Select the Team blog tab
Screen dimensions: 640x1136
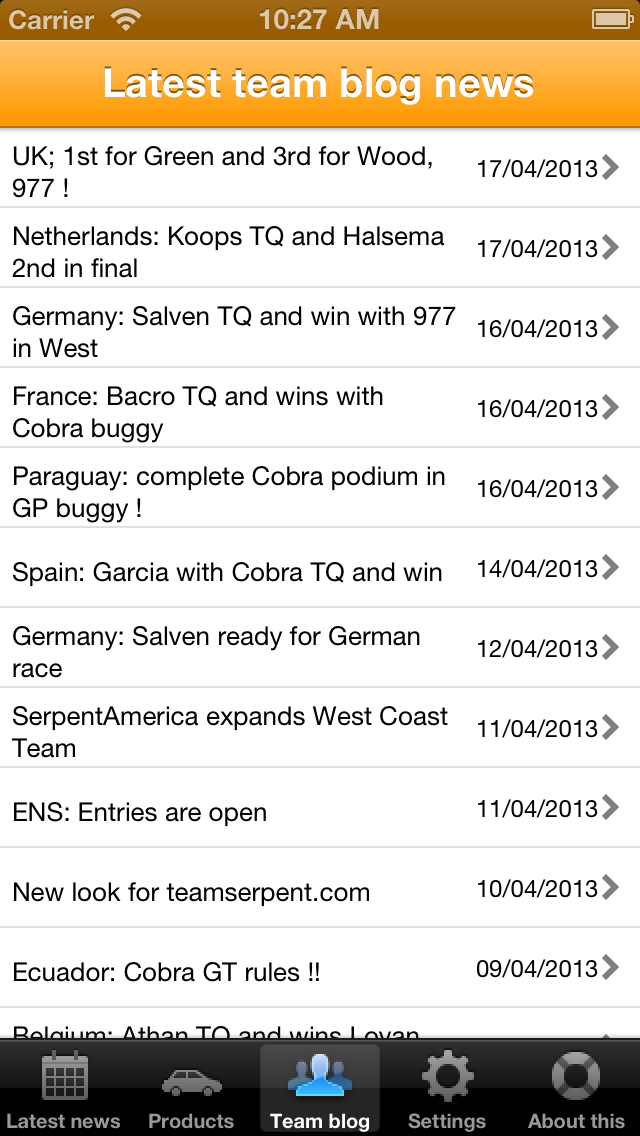click(x=320, y=1089)
